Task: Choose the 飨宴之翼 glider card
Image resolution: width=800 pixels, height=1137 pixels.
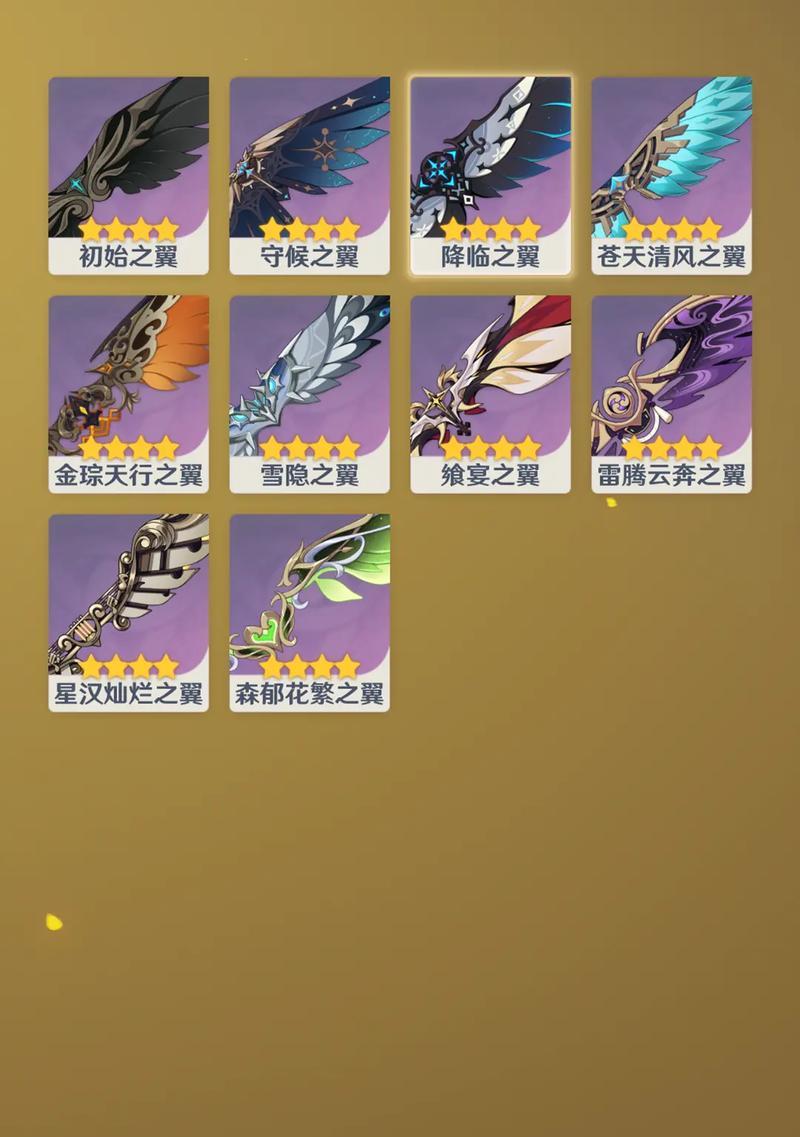Action: (x=490, y=393)
